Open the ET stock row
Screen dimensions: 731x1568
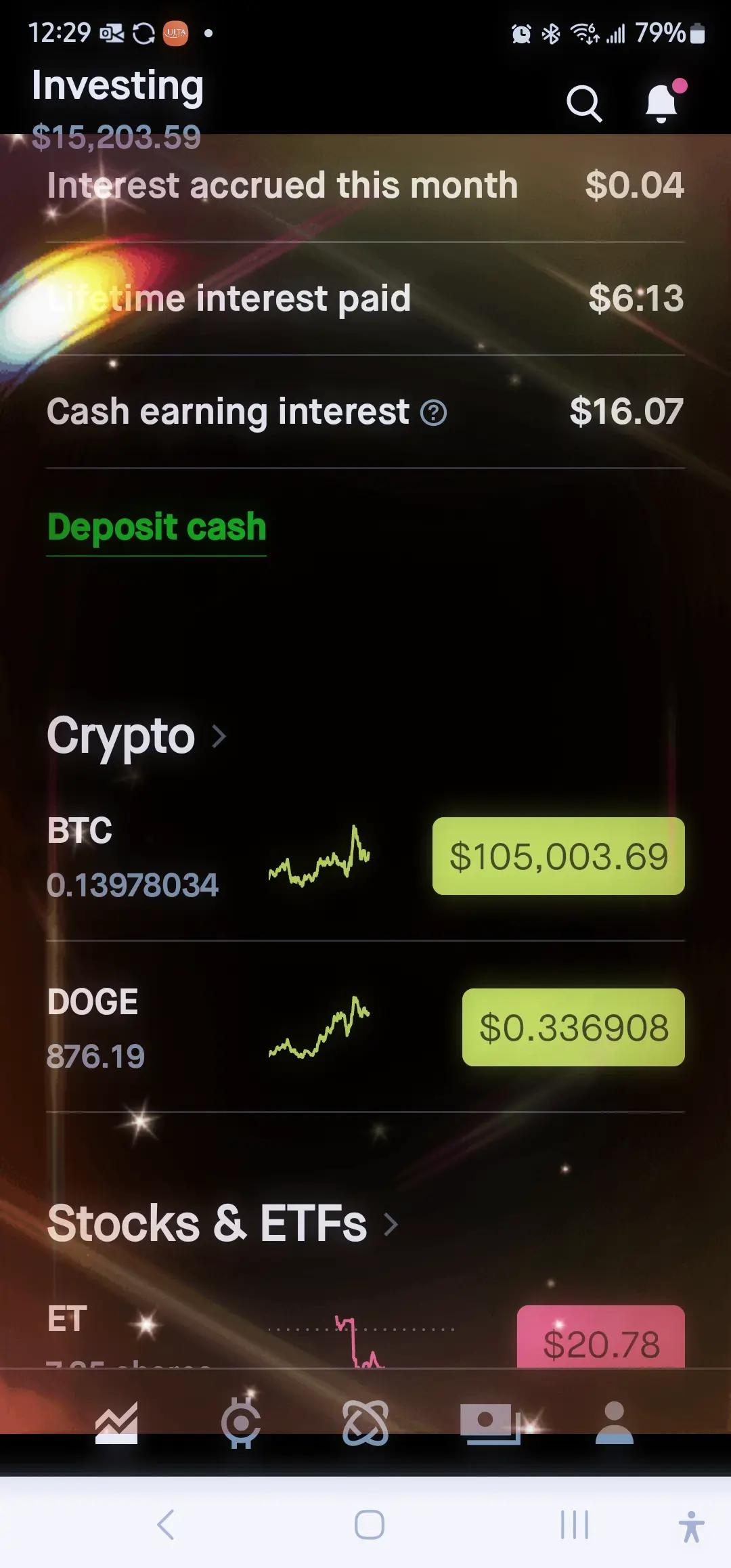coord(365,1334)
